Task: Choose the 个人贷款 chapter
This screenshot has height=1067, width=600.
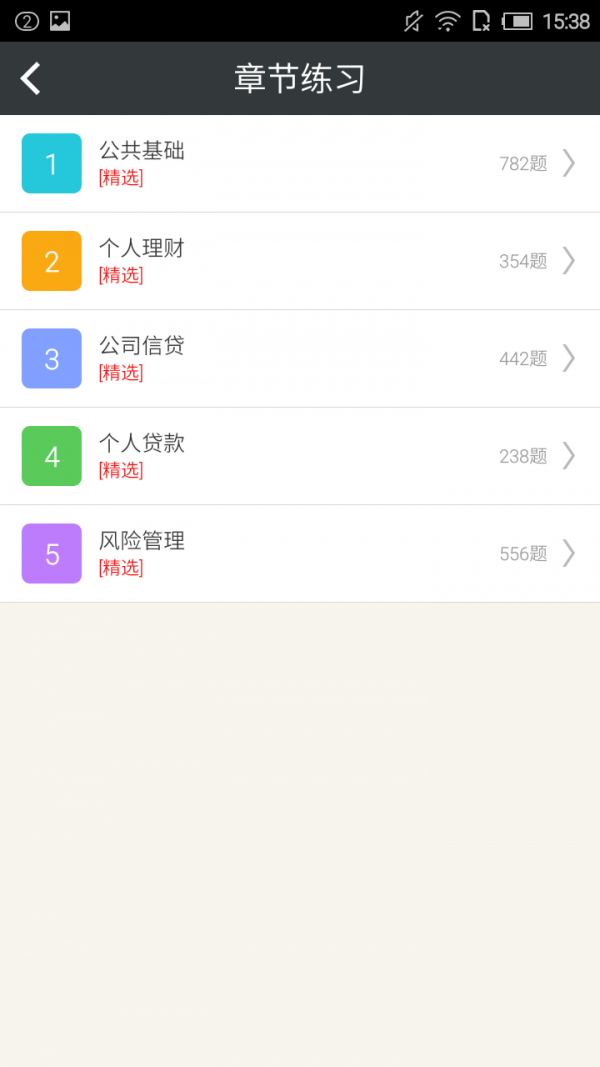Action: pos(300,456)
